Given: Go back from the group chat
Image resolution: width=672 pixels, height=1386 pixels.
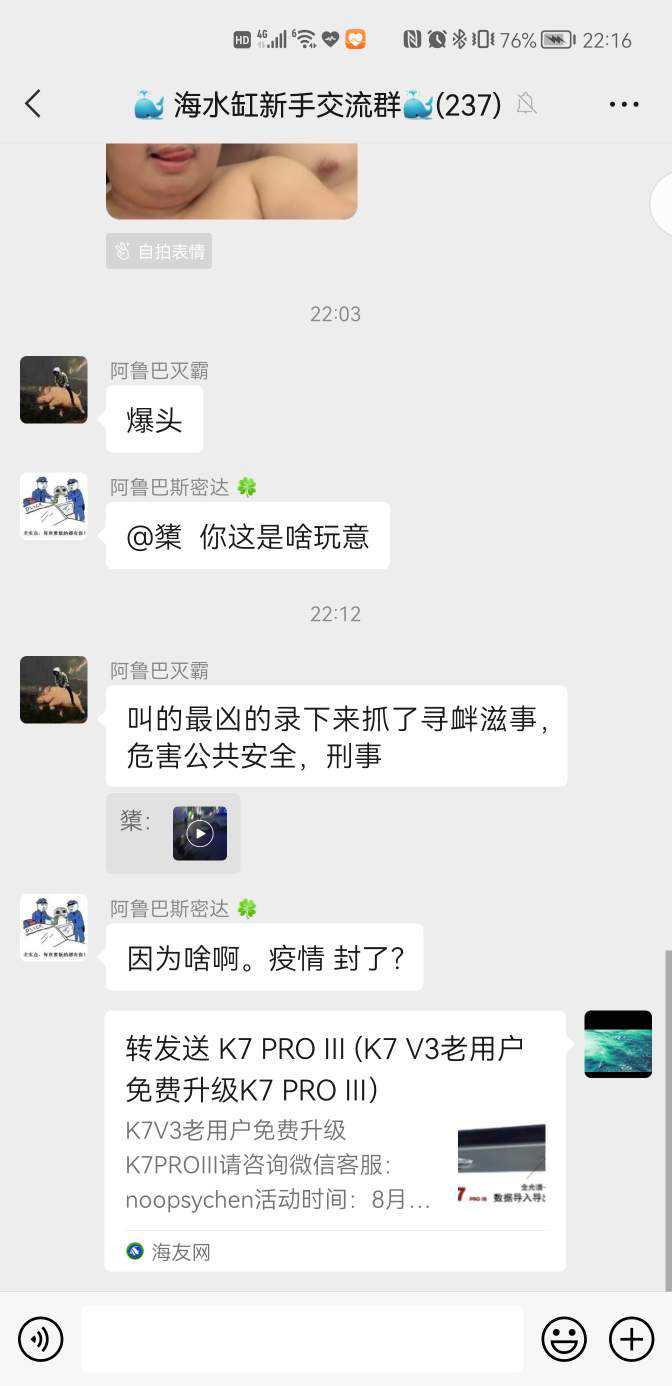Looking at the screenshot, I should pos(33,104).
